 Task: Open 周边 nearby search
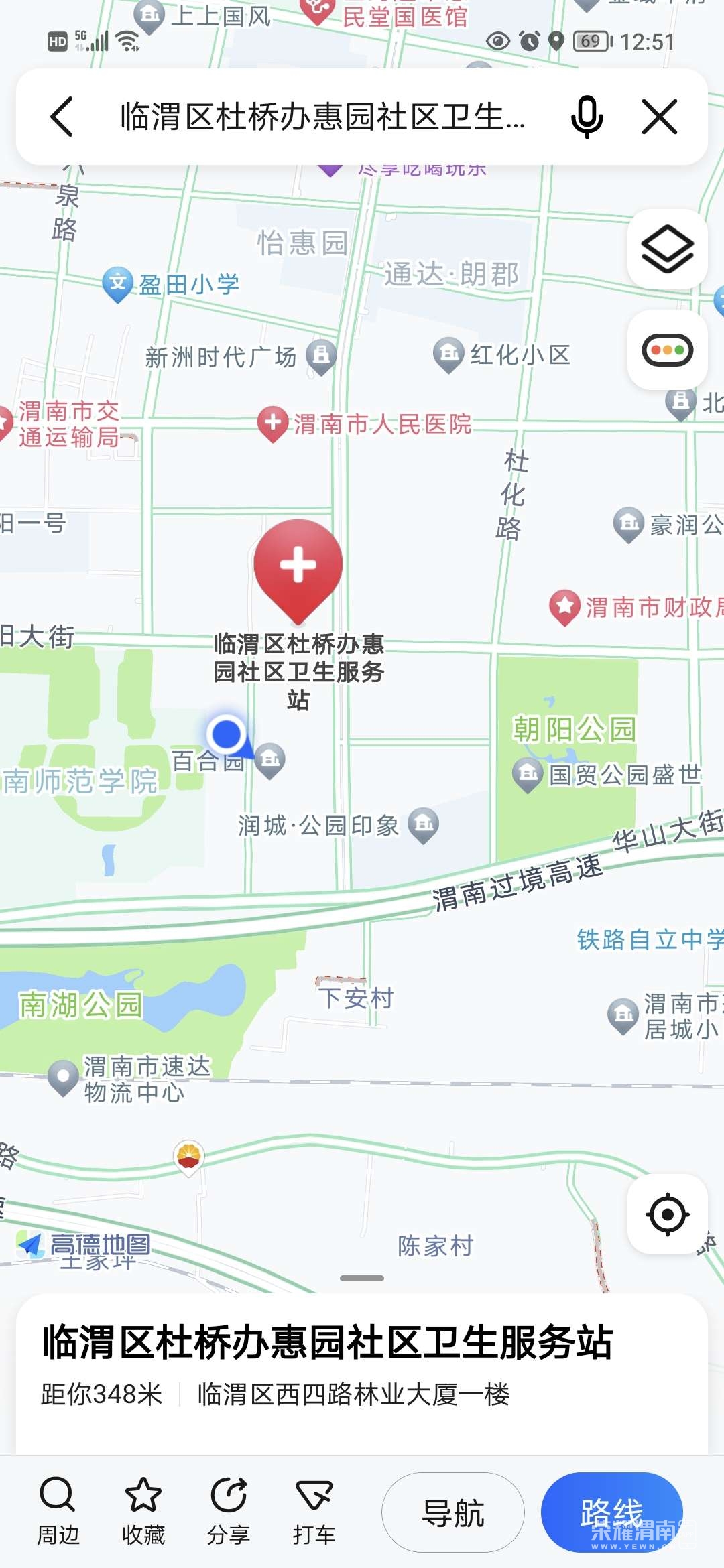58,1511
